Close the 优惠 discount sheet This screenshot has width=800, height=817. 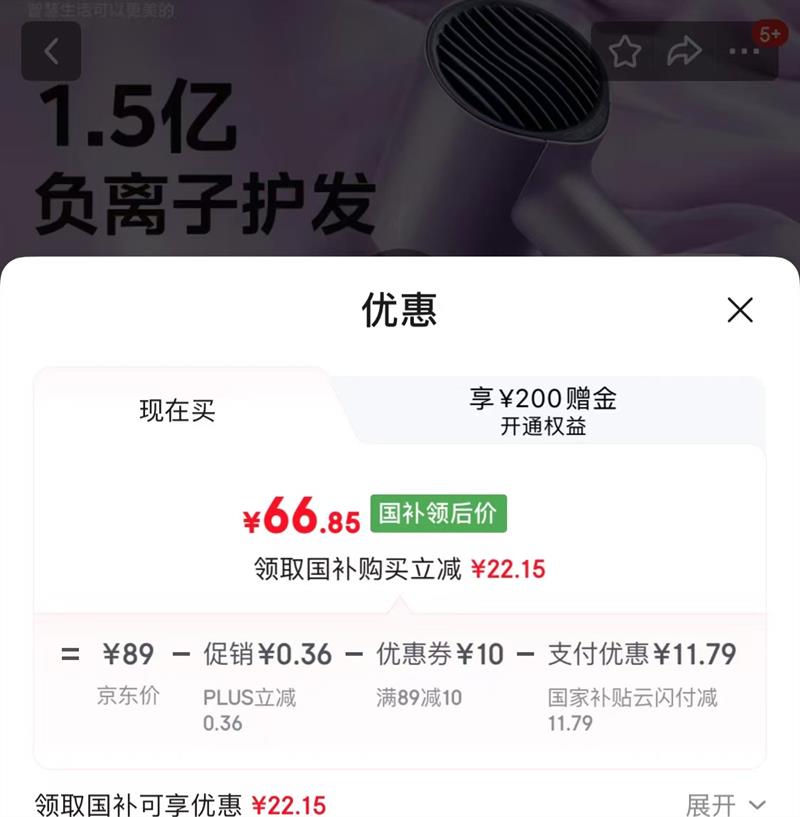739,311
